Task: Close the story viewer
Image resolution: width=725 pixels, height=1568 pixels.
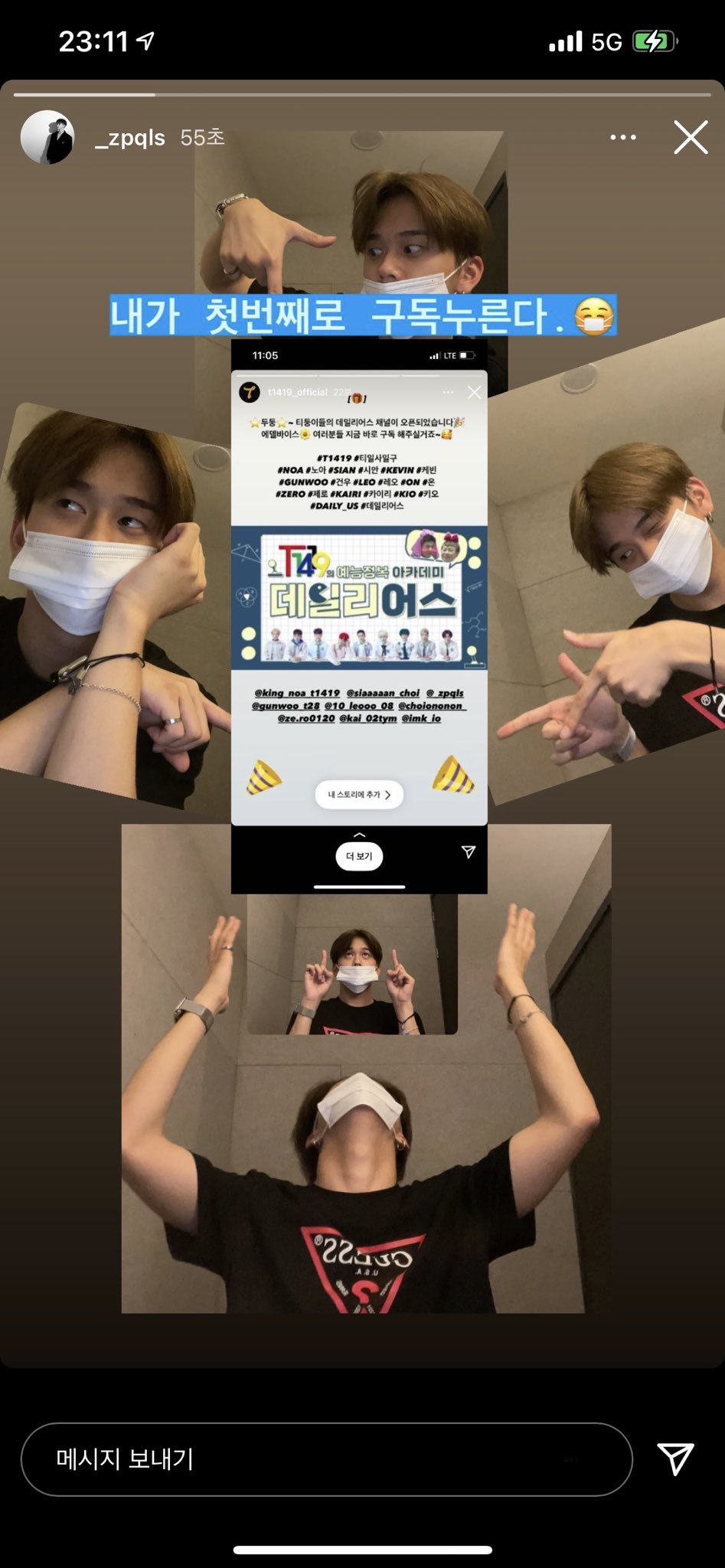Action: (691, 138)
